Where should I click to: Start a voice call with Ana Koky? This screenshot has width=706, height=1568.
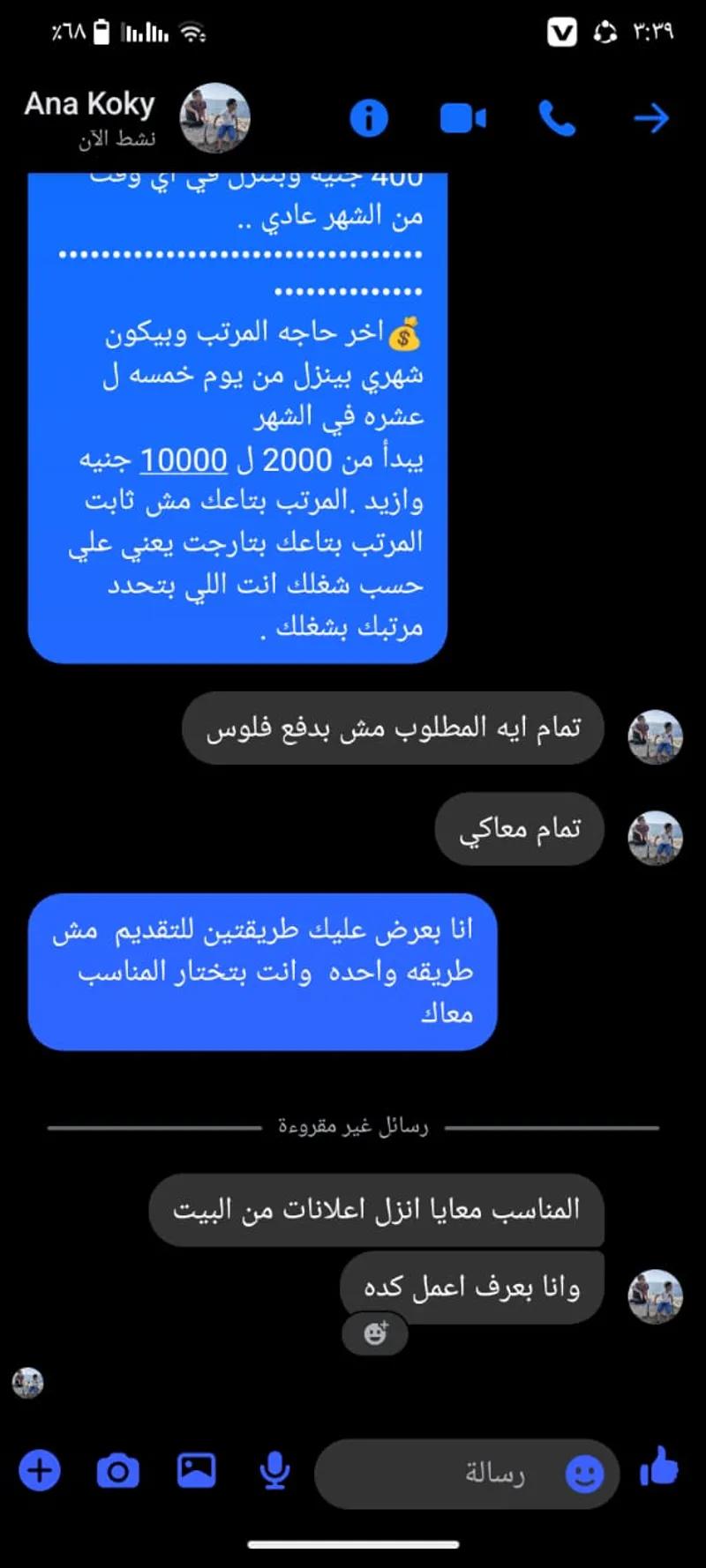tap(557, 118)
